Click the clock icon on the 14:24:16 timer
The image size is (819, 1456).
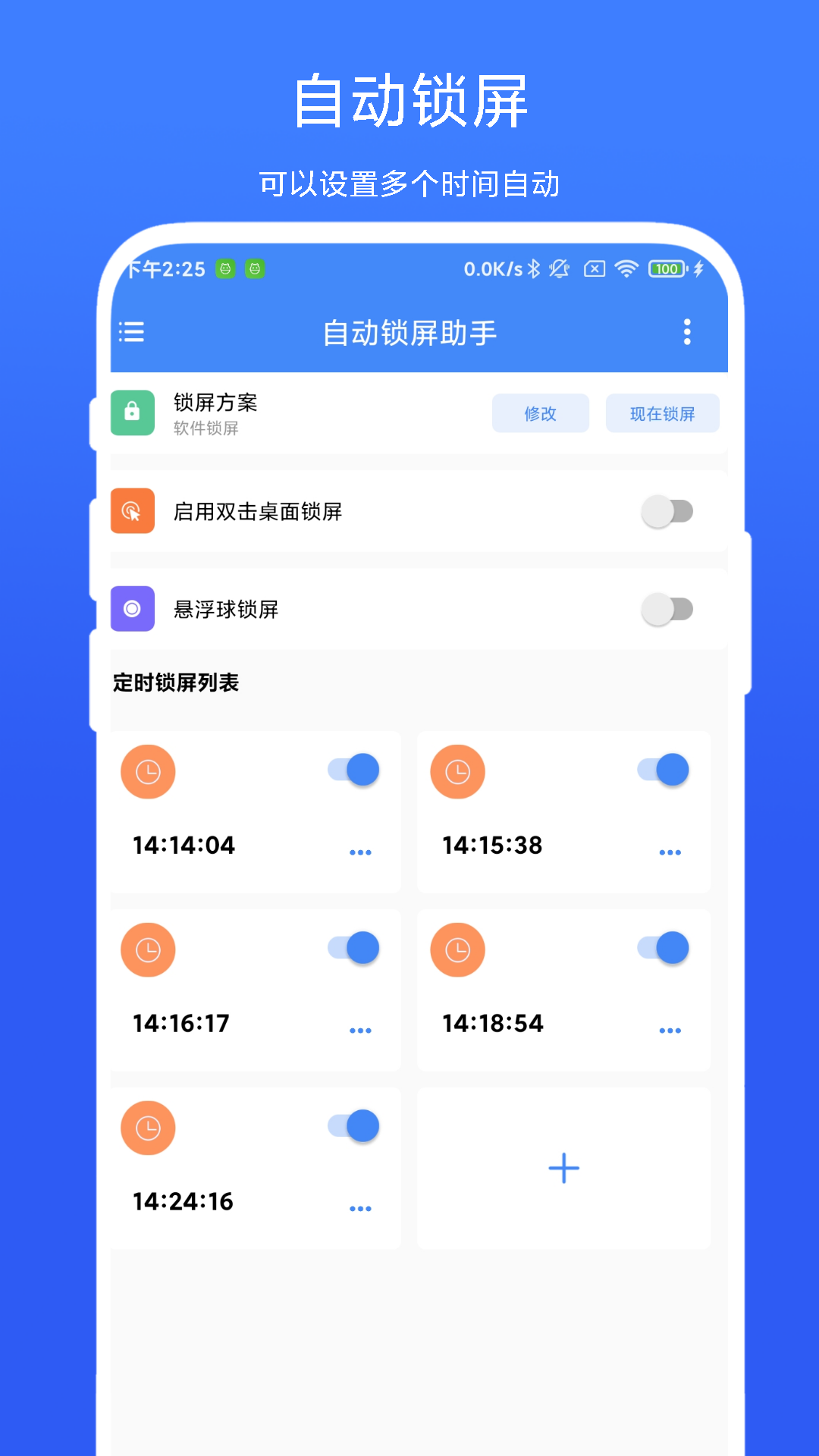[x=148, y=1128]
